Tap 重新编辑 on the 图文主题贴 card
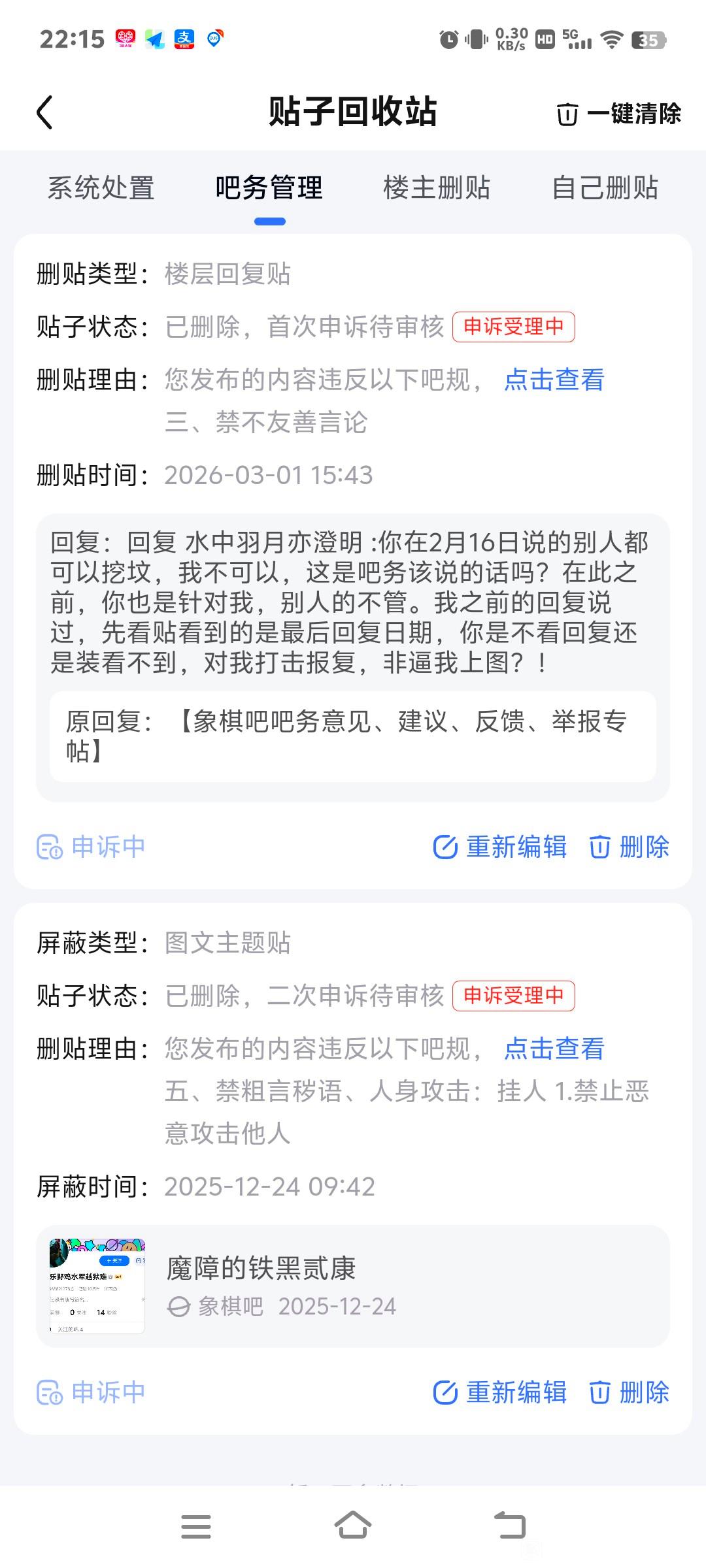This screenshot has height=1568, width=706. (x=501, y=1392)
